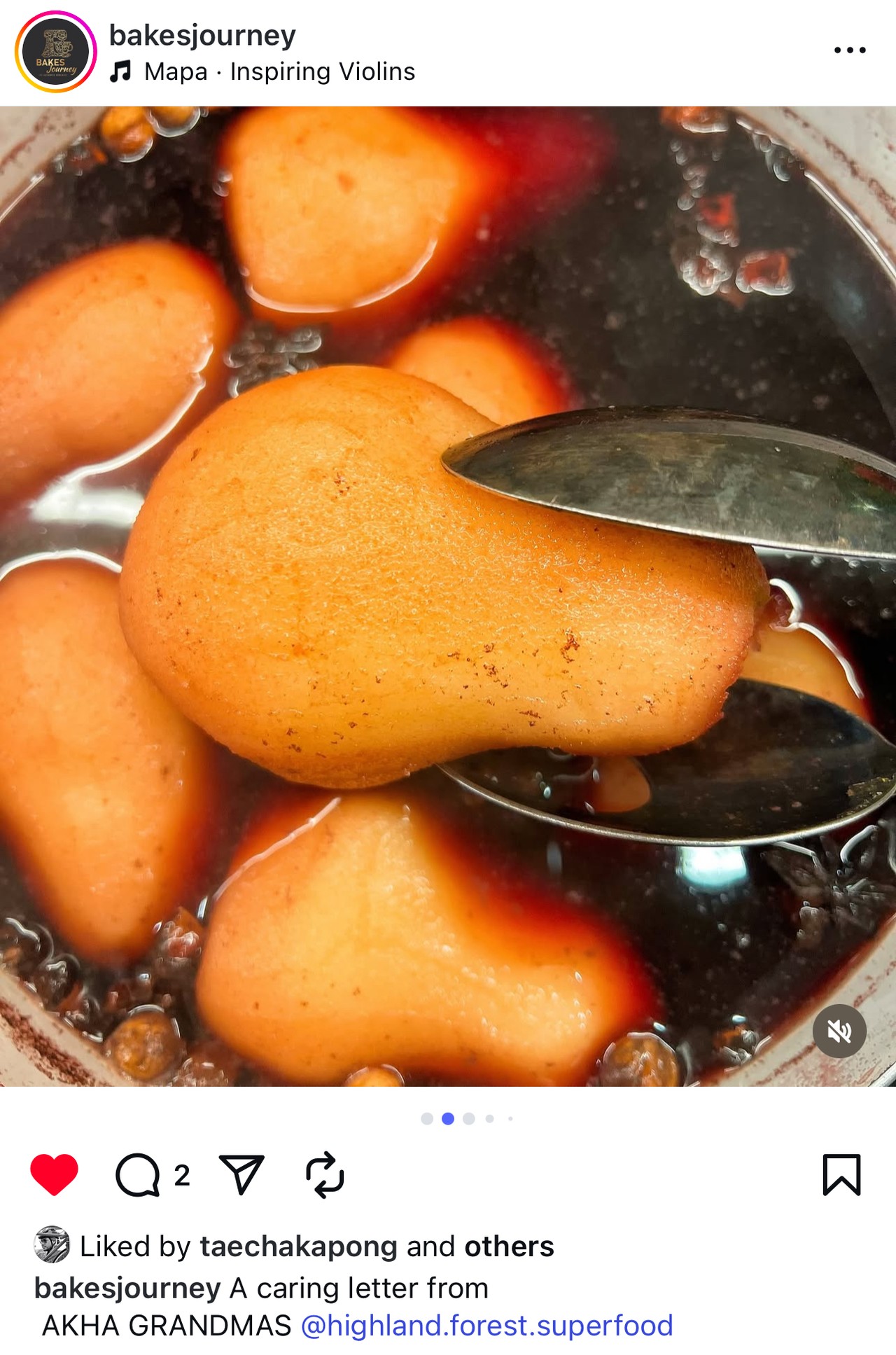
Task: Open bakesjourney username in the caption
Action: coord(127,1288)
